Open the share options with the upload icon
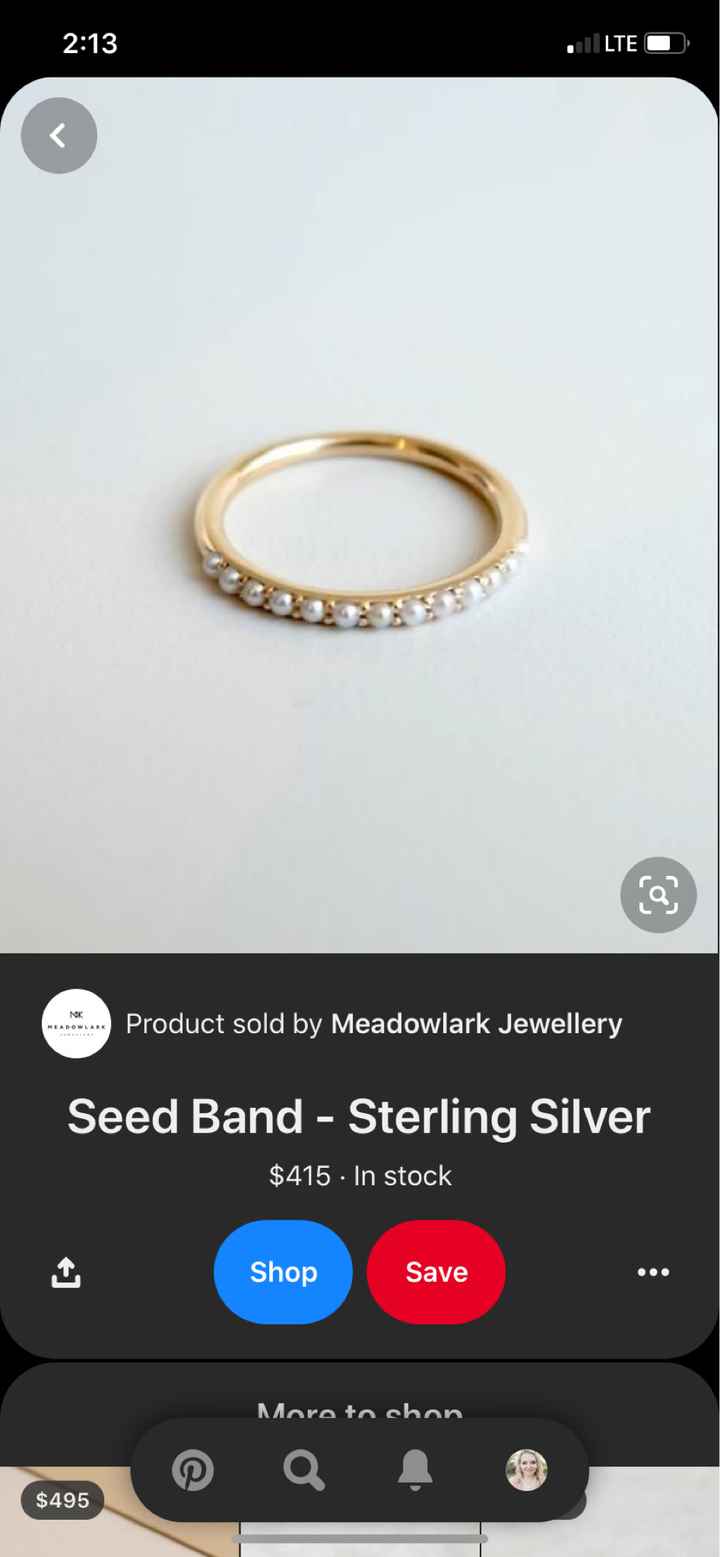Viewport: 720px width, 1557px height. [x=64, y=1271]
